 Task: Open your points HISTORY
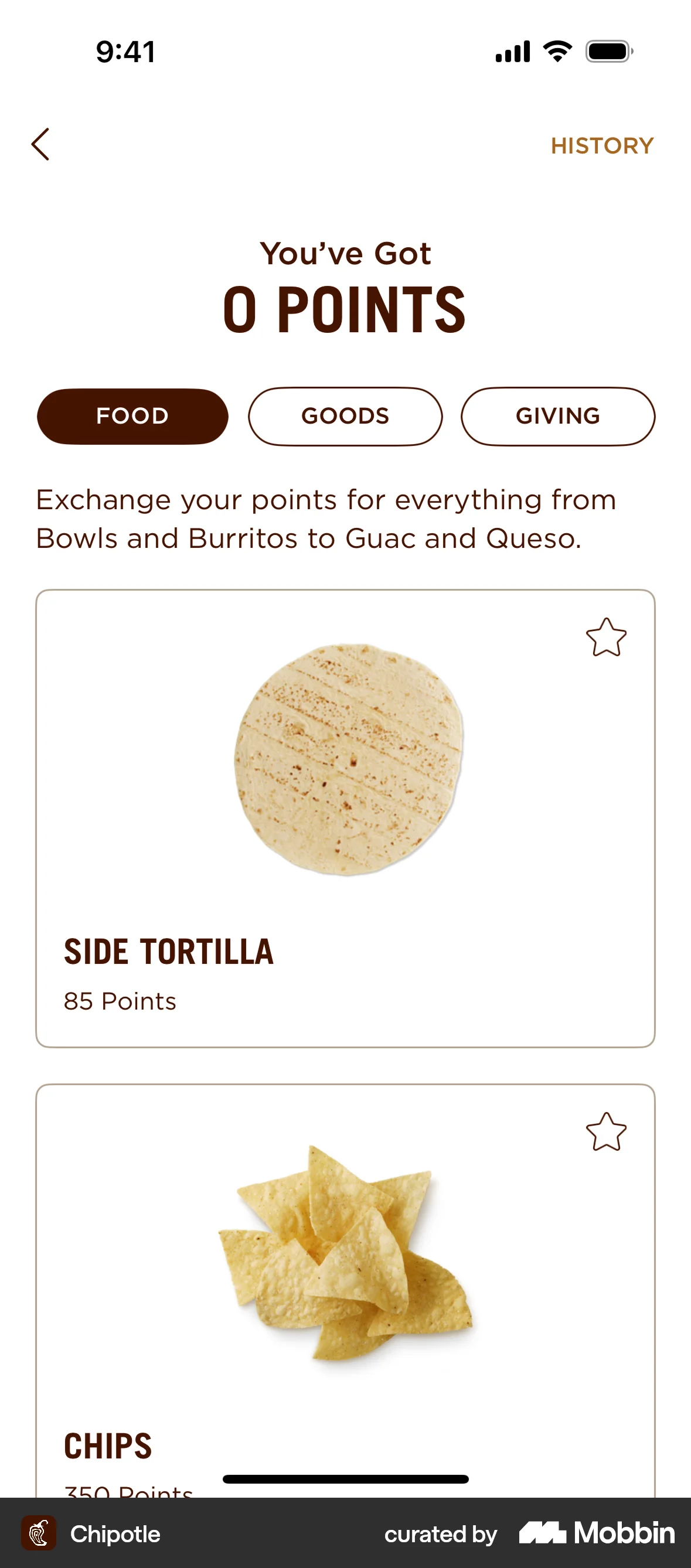(x=602, y=145)
